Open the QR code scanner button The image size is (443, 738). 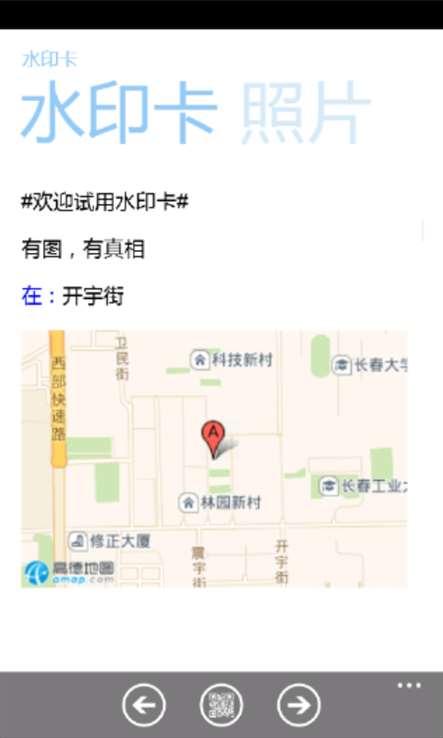[221, 705]
